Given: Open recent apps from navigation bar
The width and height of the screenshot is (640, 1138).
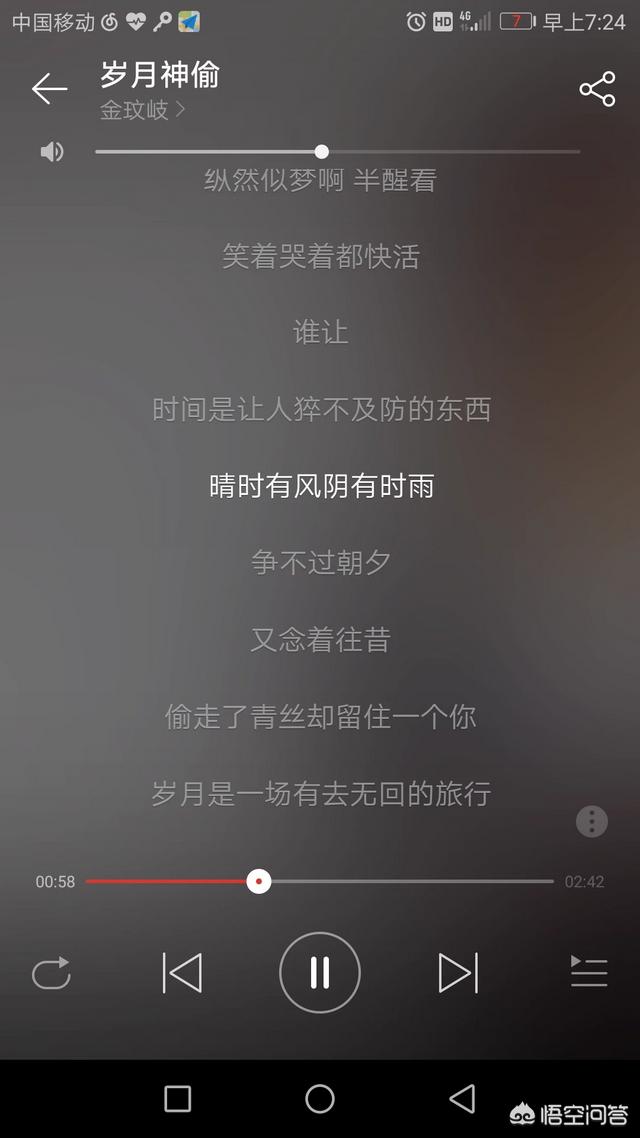Looking at the screenshot, I should tap(178, 1099).
